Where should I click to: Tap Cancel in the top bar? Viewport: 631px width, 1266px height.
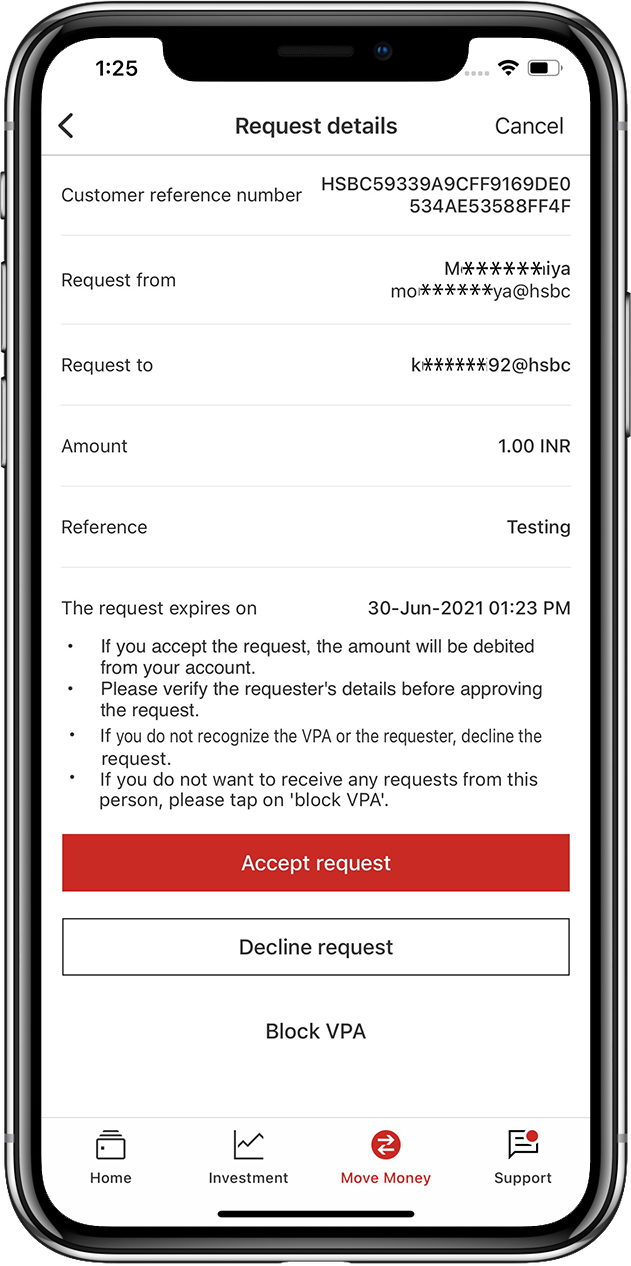pyautogui.click(x=529, y=126)
